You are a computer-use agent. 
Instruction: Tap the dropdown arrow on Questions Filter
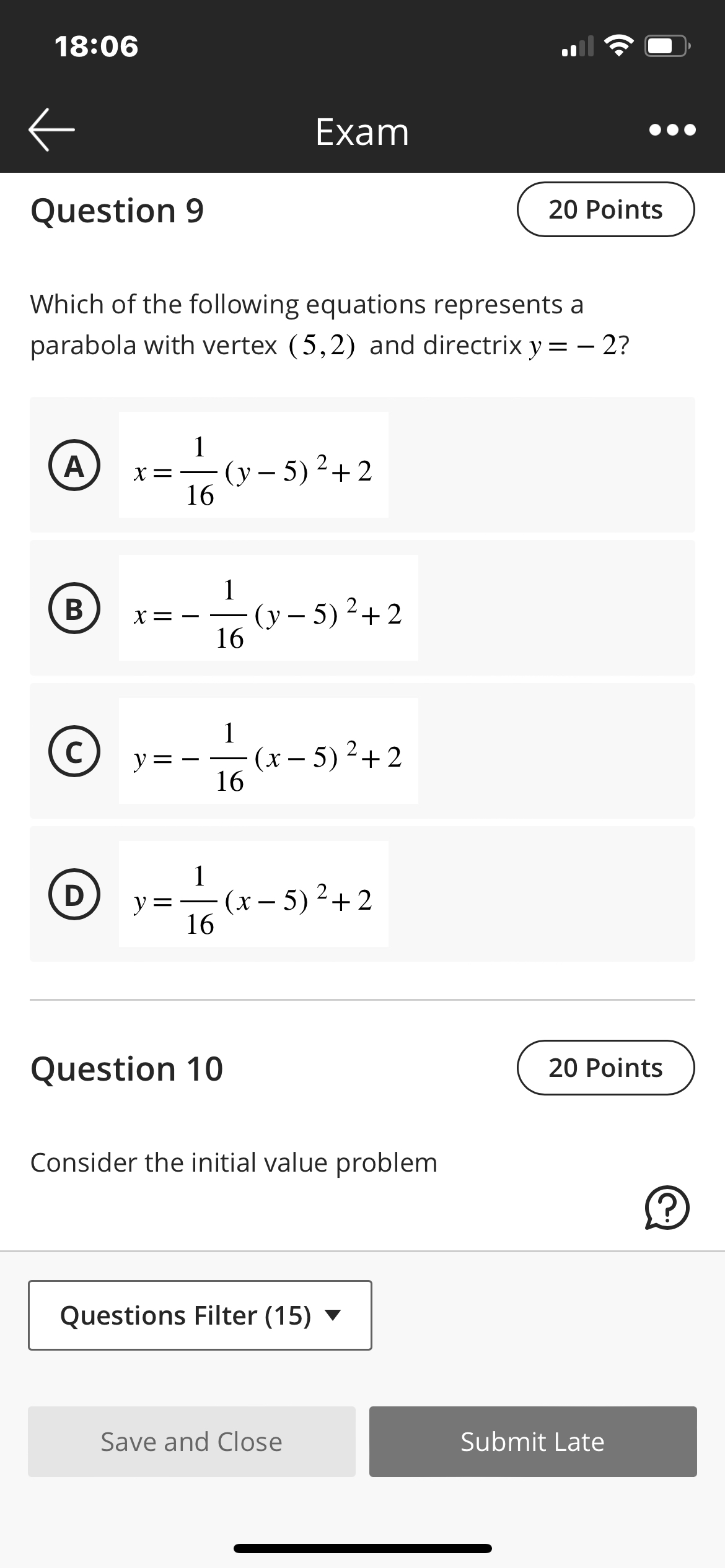[x=333, y=1316]
